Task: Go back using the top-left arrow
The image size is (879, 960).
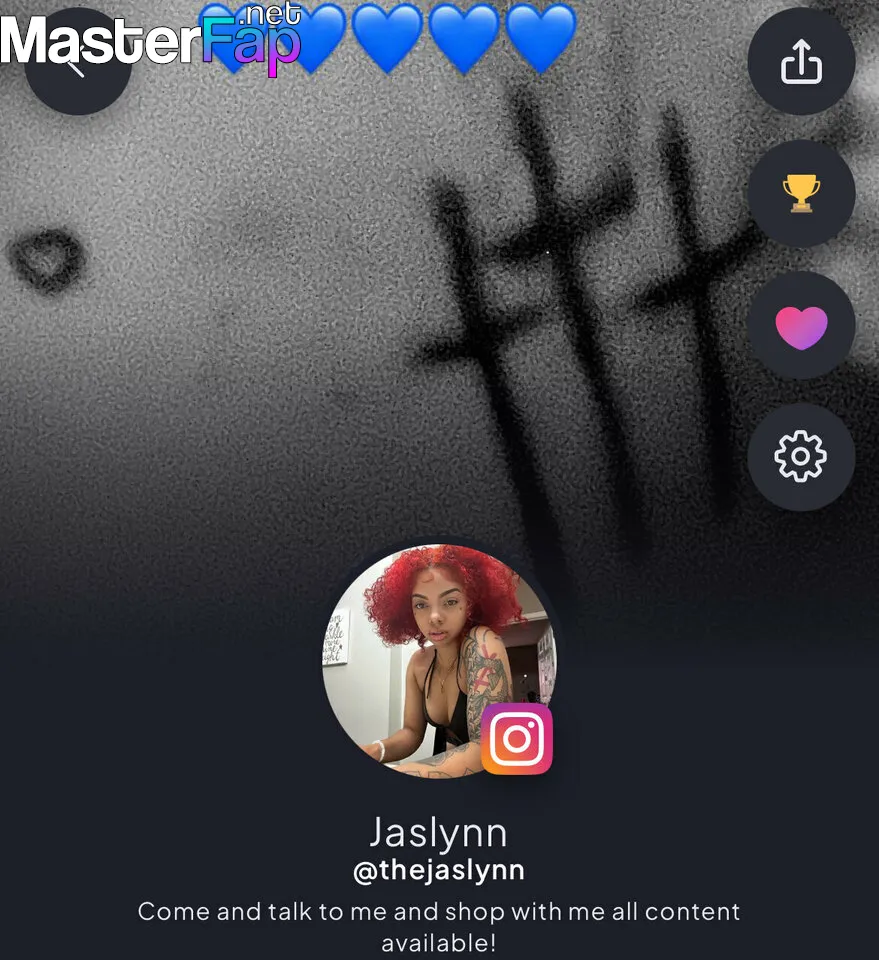Action: click(76, 66)
